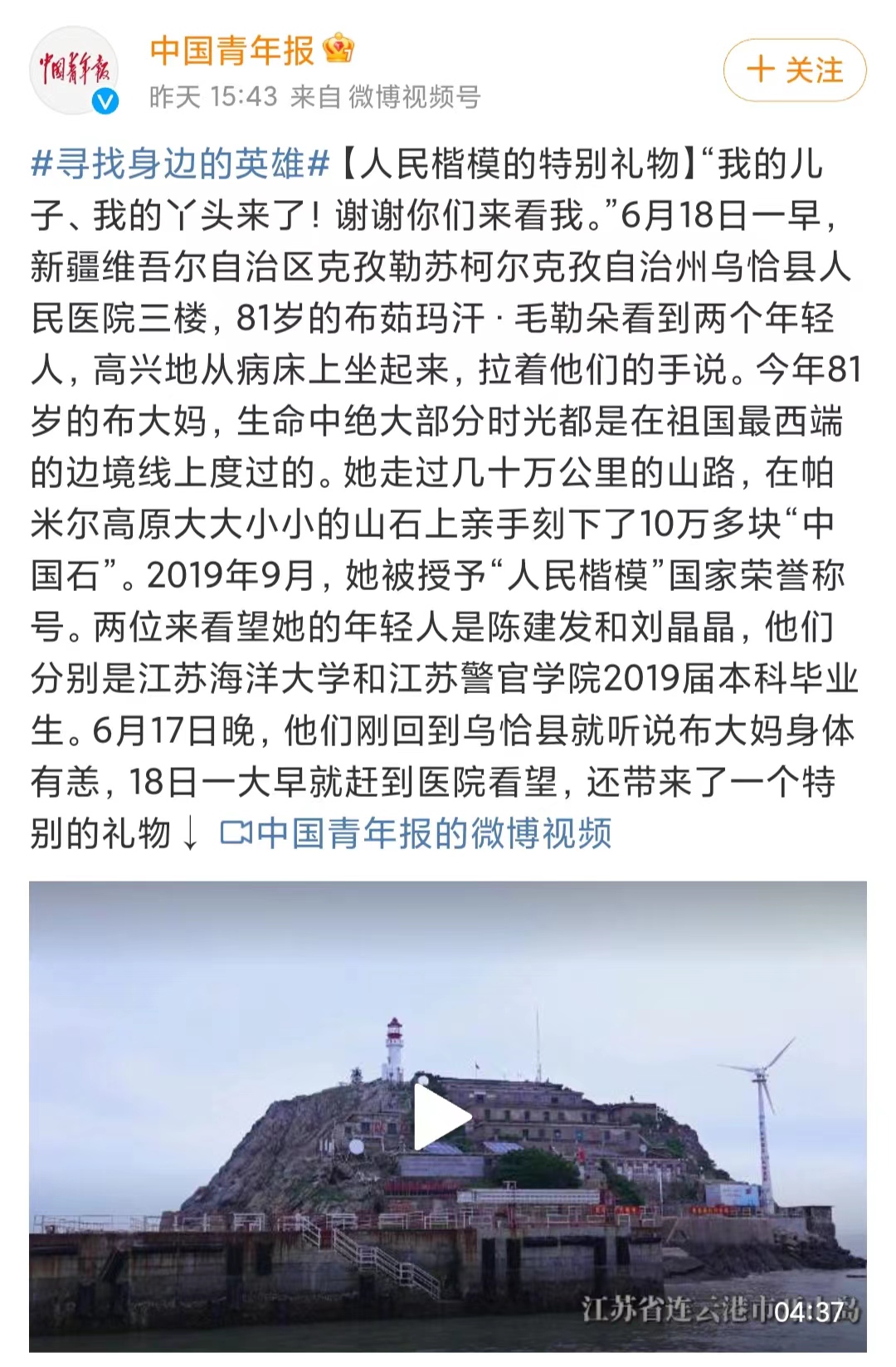Open the #寻找身边的英雄# hashtag topic
Image resolution: width=896 pixels, height=1367 pixels.
(x=181, y=164)
